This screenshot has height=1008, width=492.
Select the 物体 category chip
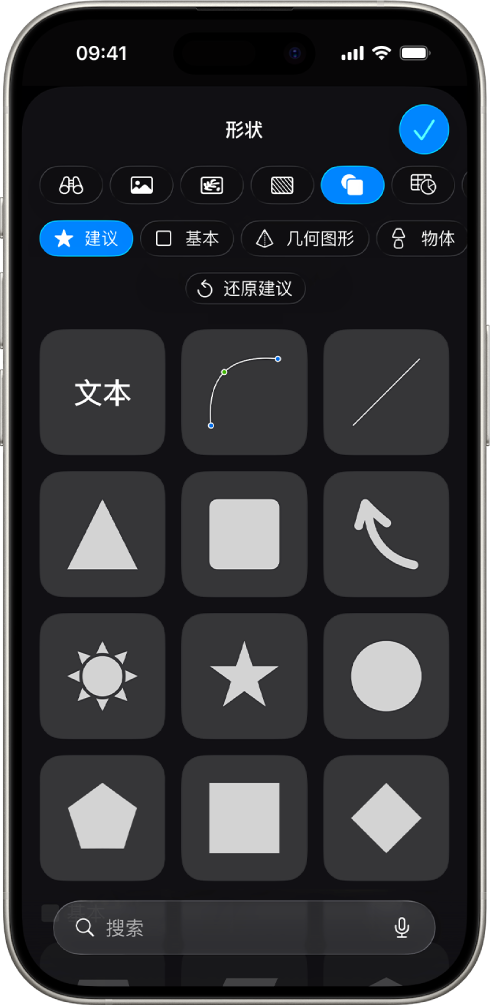tap(422, 238)
